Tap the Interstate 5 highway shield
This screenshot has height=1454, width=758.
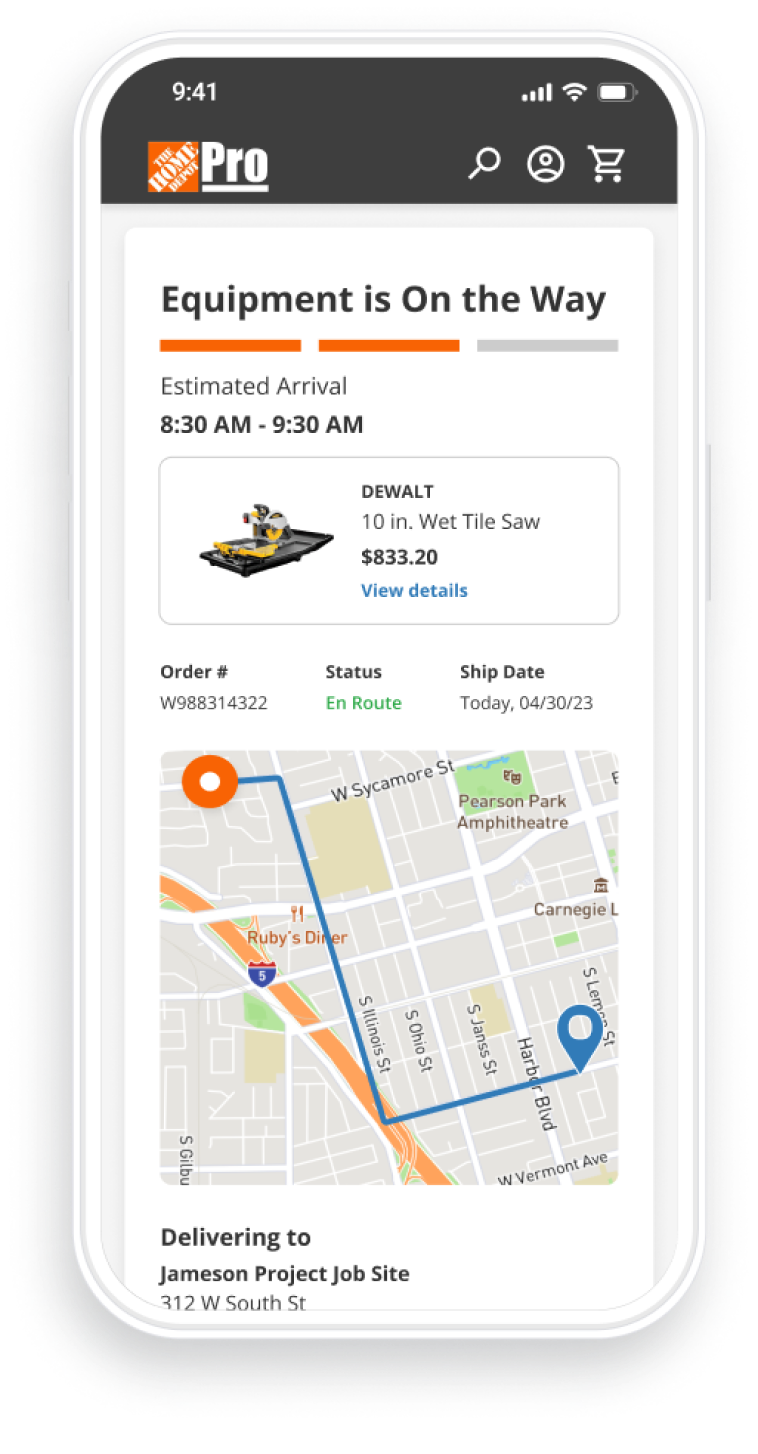coord(260,975)
